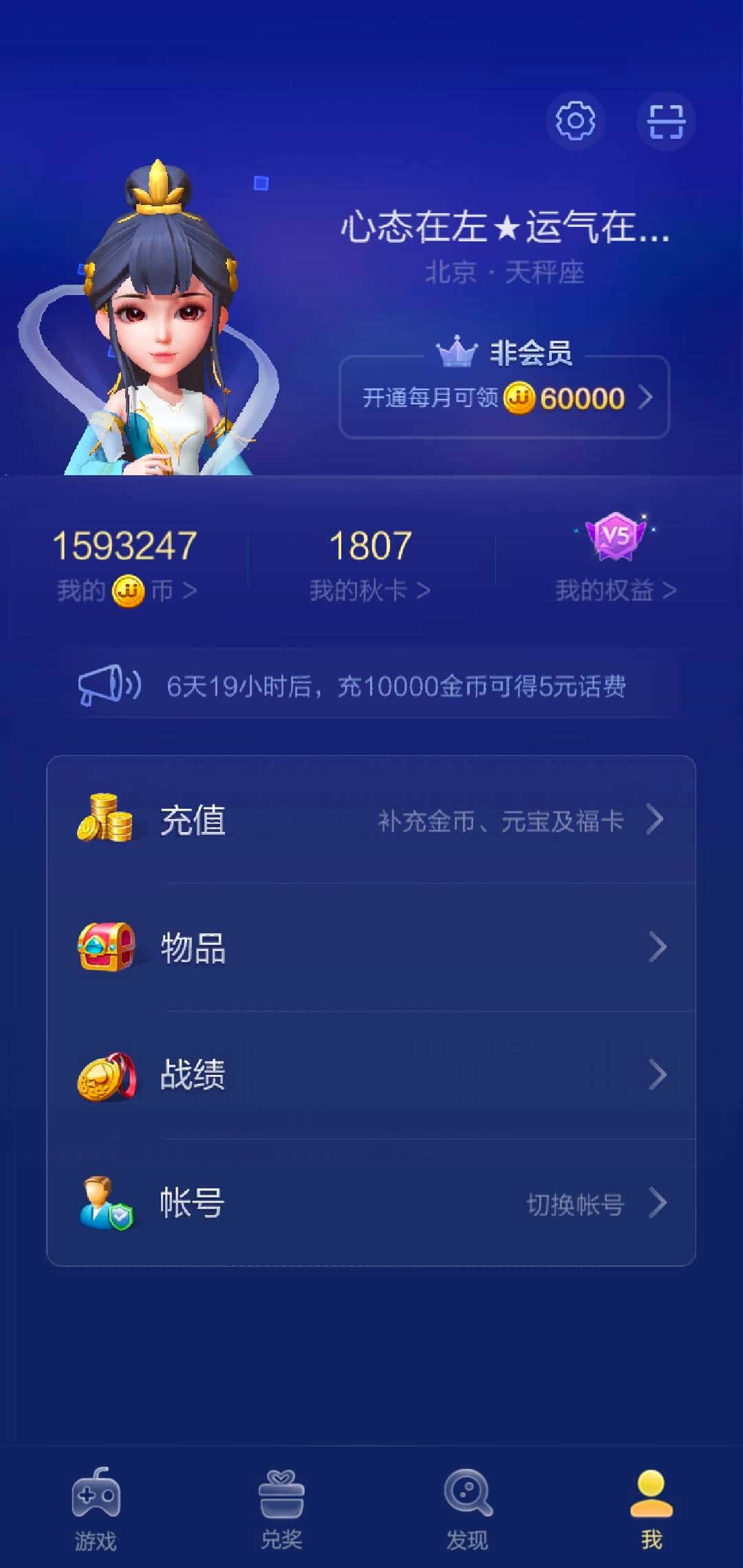Switch to the 游戏 tab
The image size is (743, 1568).
point(93,1506)
